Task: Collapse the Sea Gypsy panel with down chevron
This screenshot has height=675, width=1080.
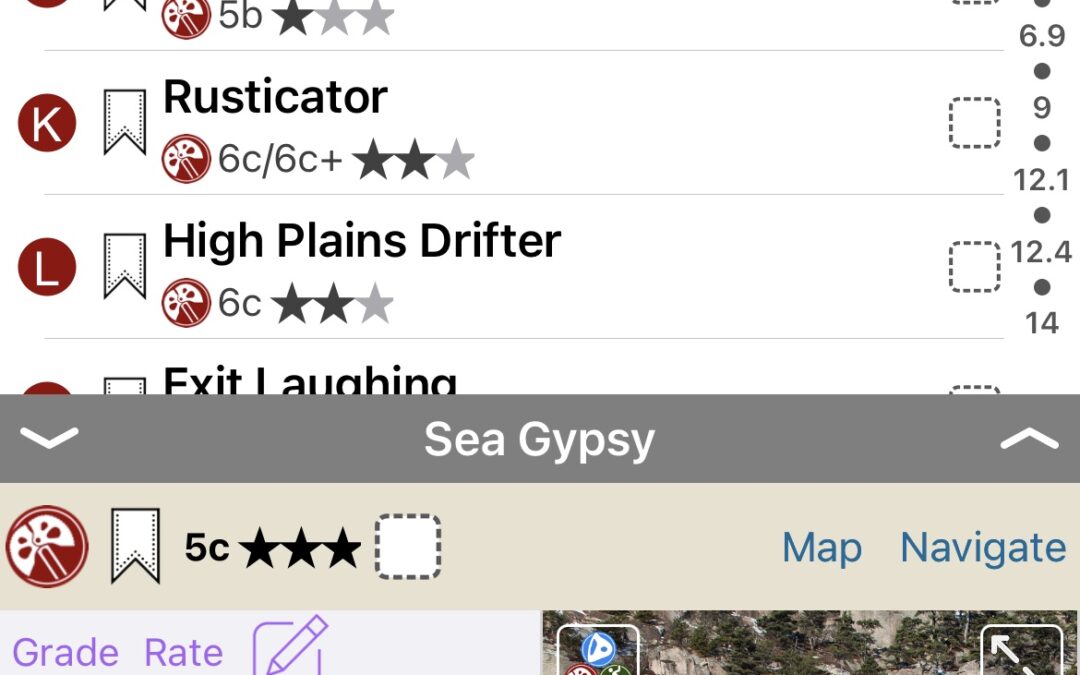Action: [x=48, y=439]
